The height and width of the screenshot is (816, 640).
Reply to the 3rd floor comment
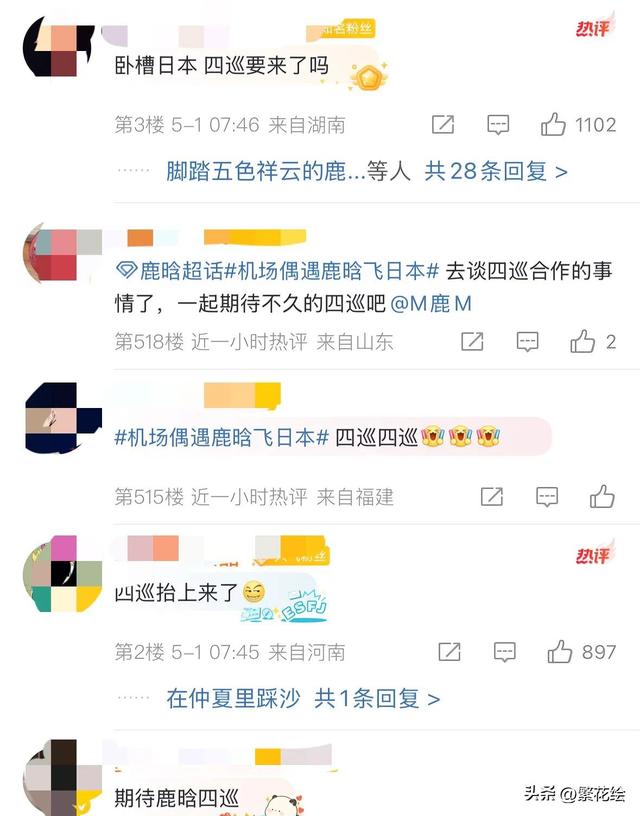[499, 125]
